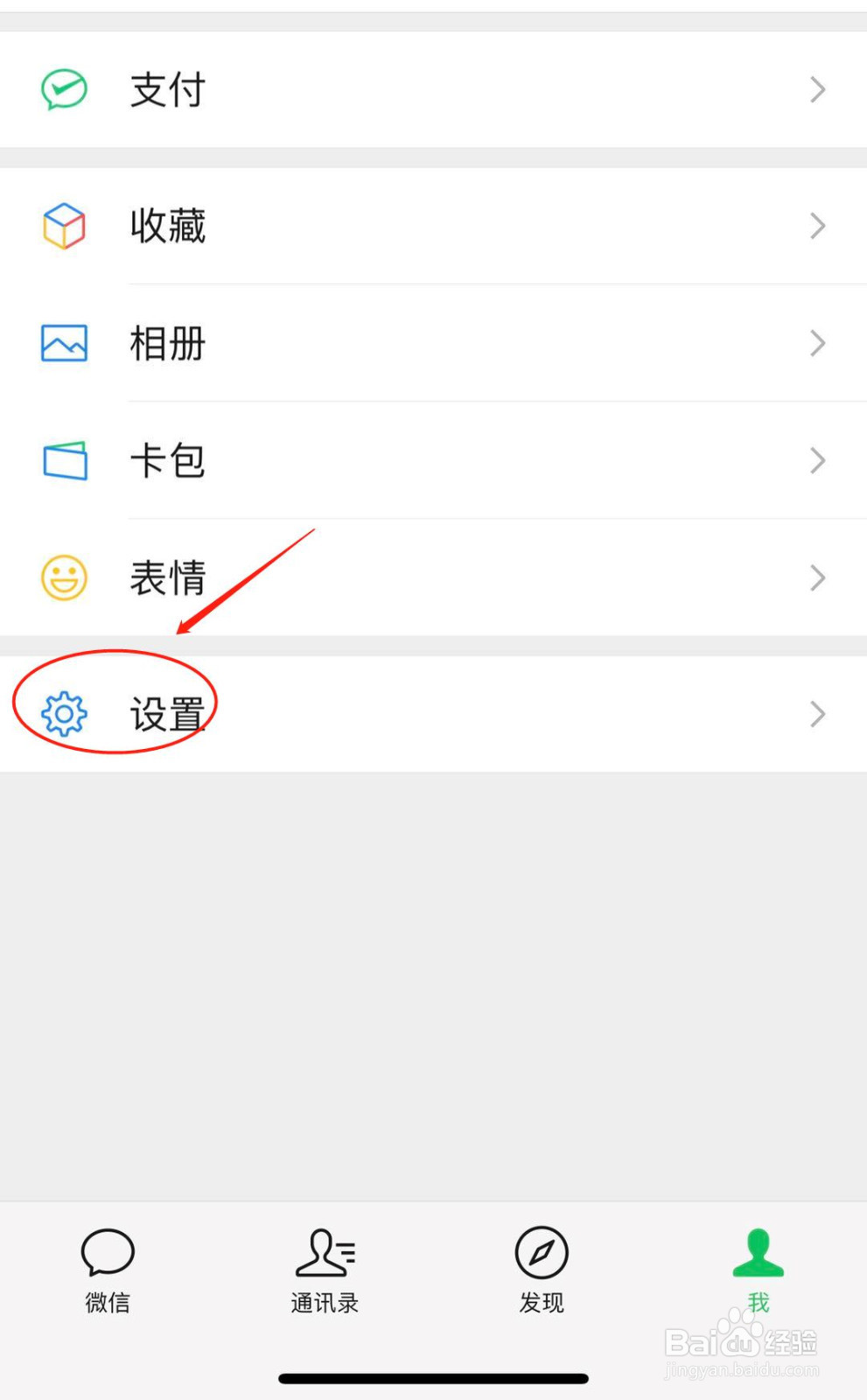
Task: Tap the 相册 album row
Action: 350,343
